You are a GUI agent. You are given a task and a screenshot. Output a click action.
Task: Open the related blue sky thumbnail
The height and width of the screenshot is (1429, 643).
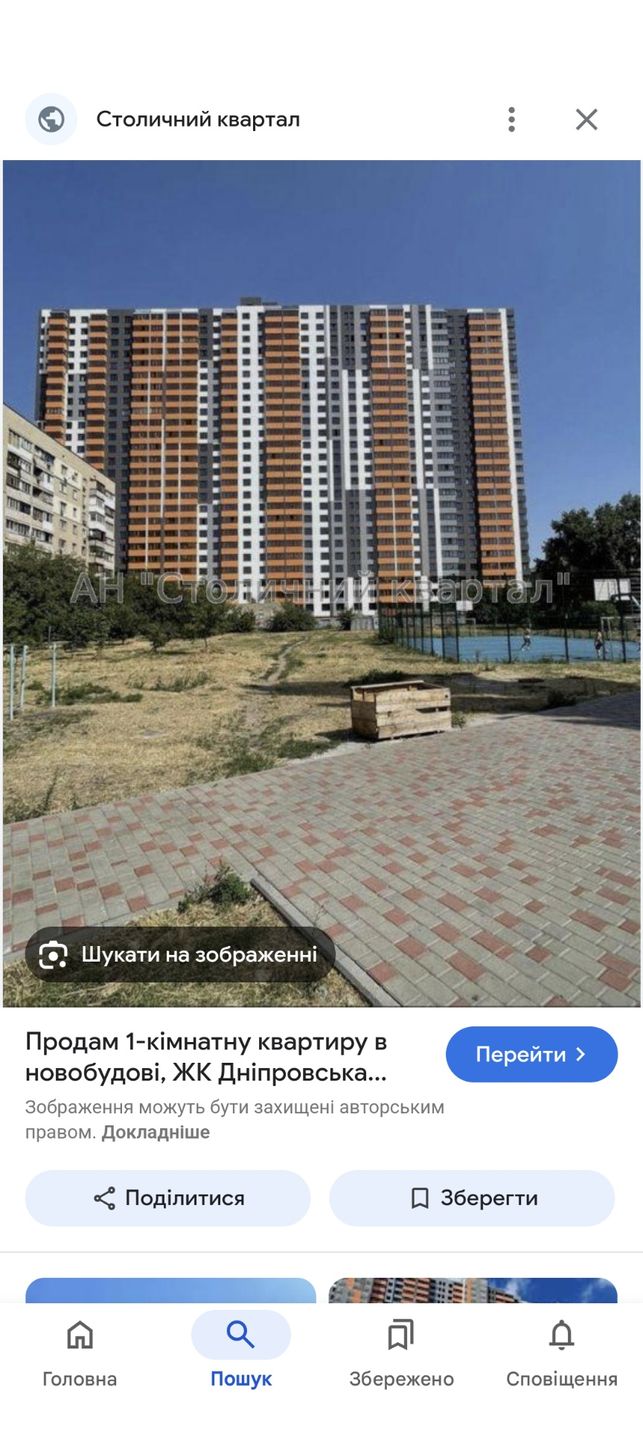click(x=170, y=1290)
